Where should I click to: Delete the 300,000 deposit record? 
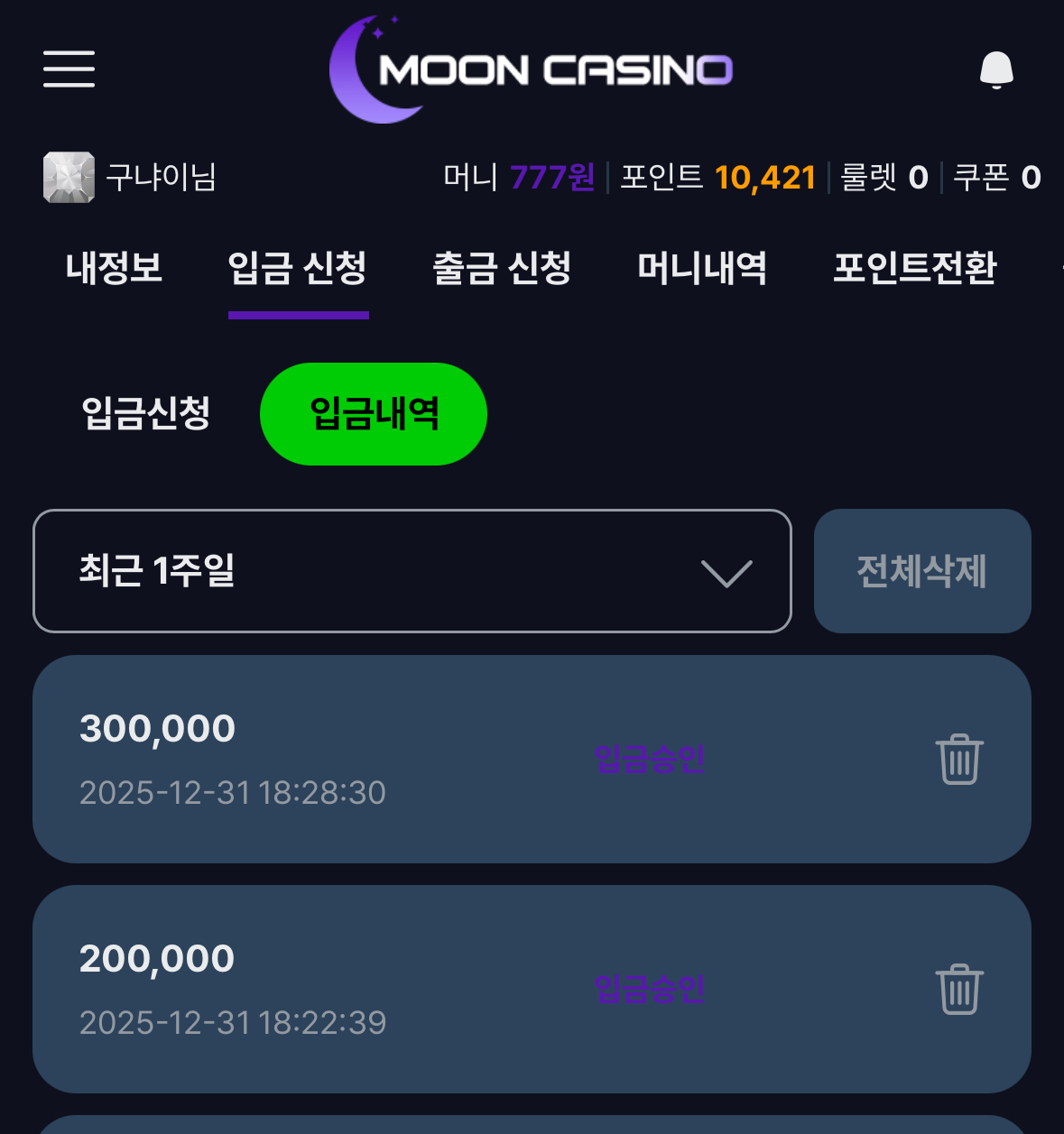pos(958,760)
